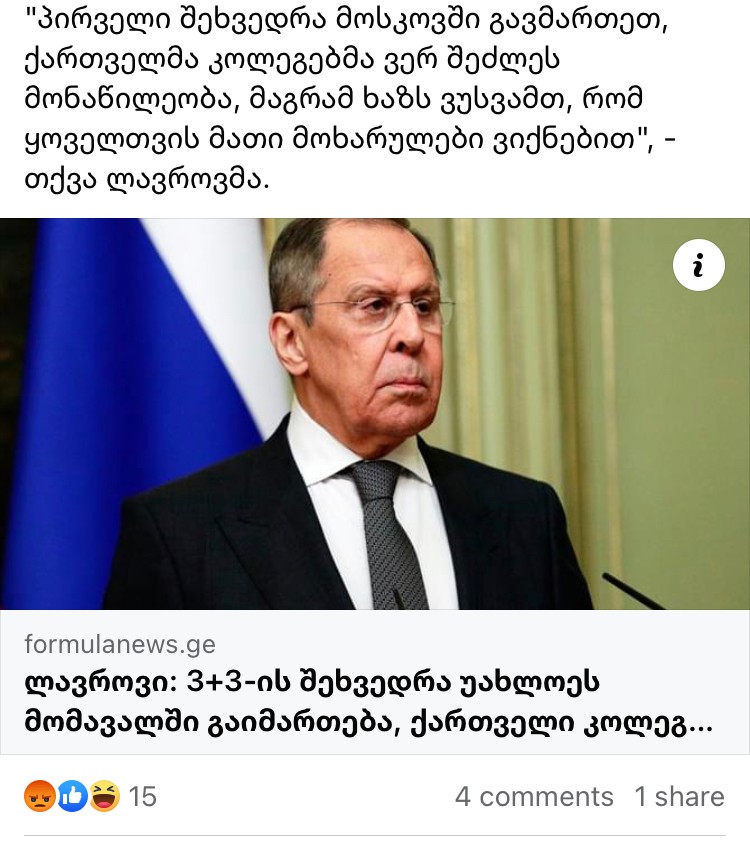Open the info icon on the article image
Image resolution: width=750 pixels, height=841 pixels.
tap(698, 265)
